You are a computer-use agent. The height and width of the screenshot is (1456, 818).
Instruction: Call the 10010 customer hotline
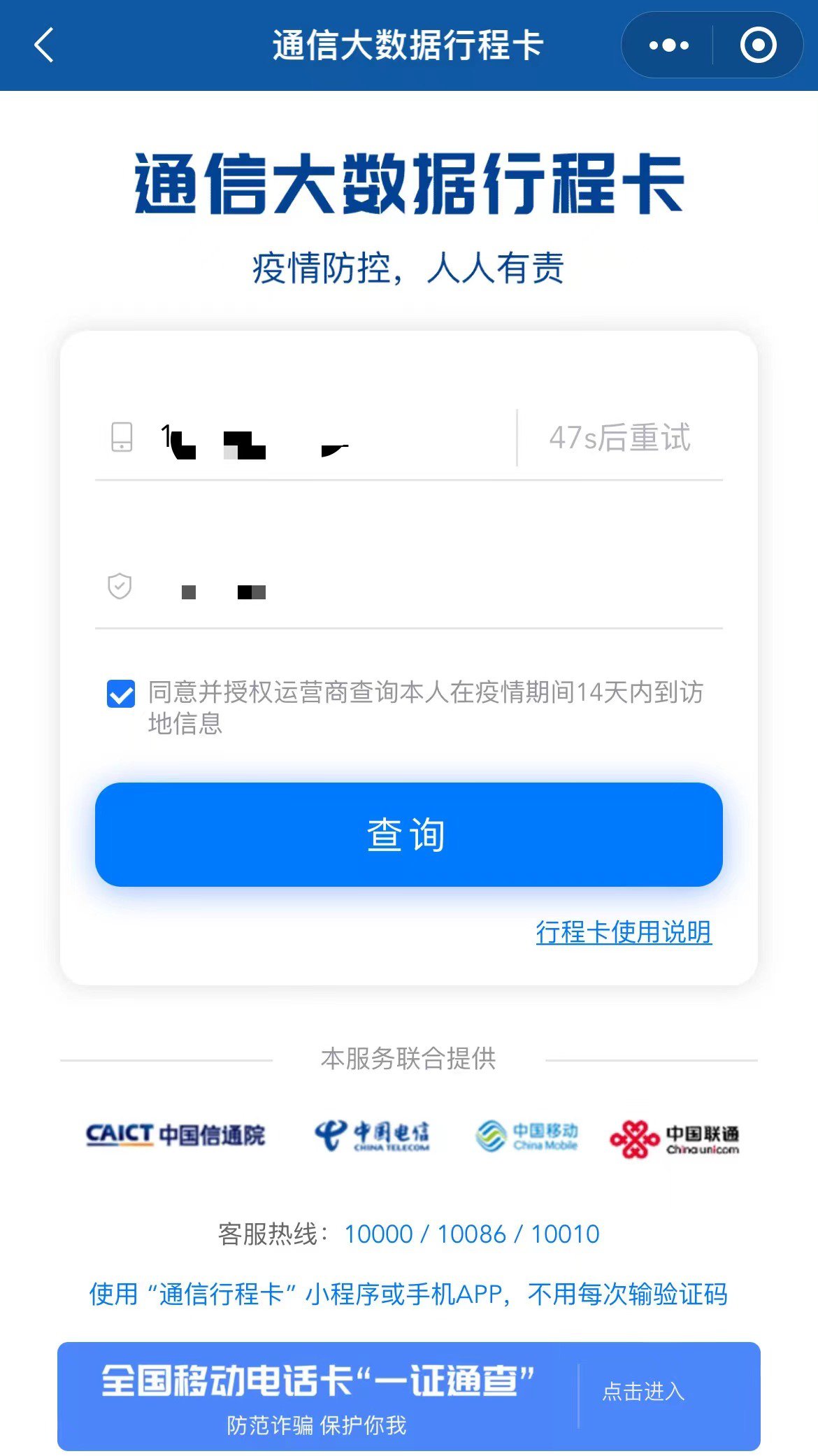565,1234
